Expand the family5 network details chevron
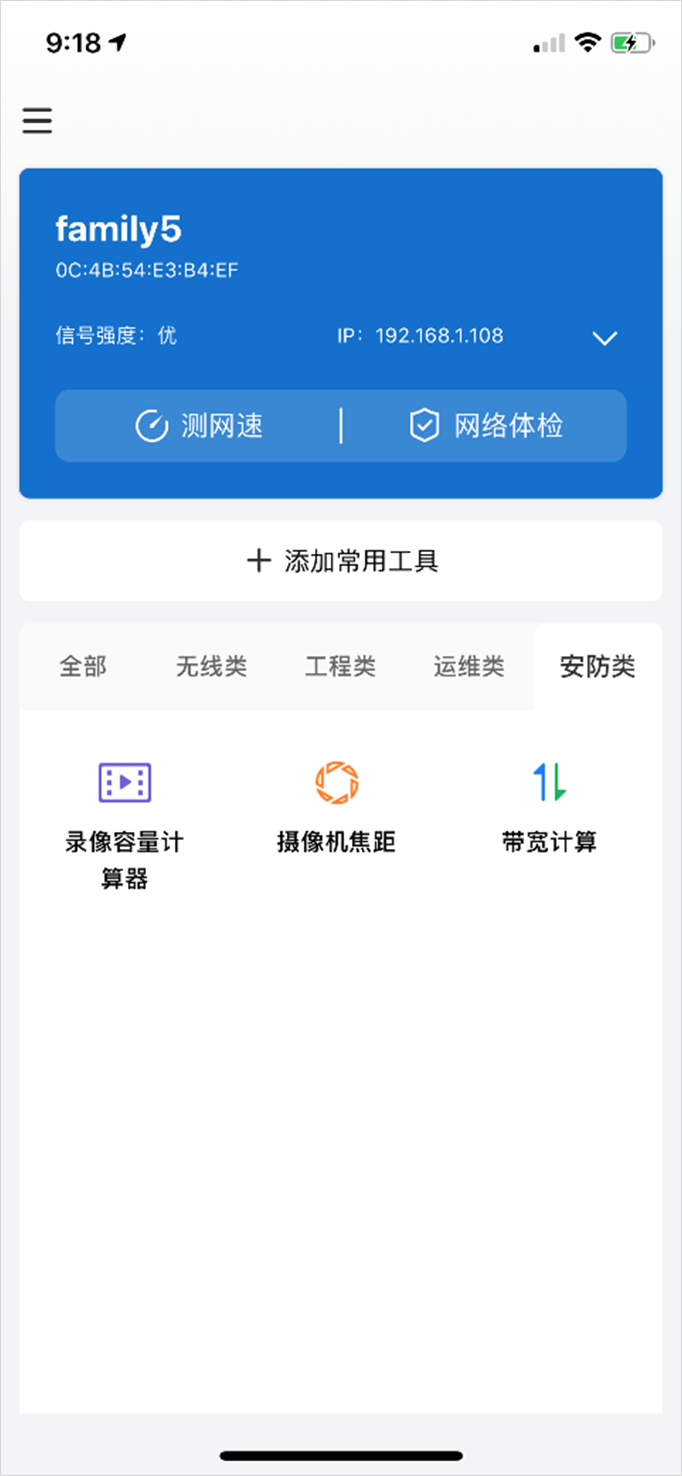Screen dimensions: 682x1476 pos(604,338)
